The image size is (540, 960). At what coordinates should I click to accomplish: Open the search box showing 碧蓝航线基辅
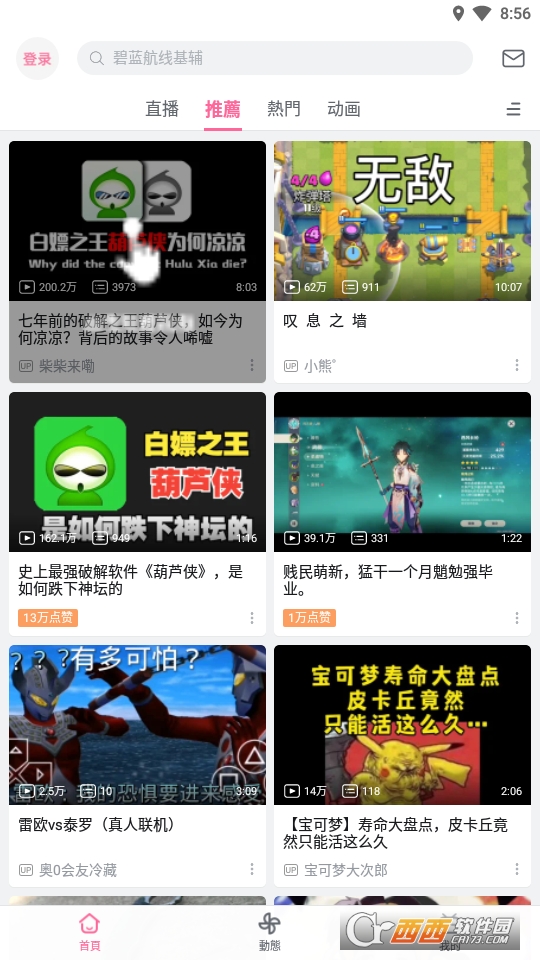click(x=275, y=58)
